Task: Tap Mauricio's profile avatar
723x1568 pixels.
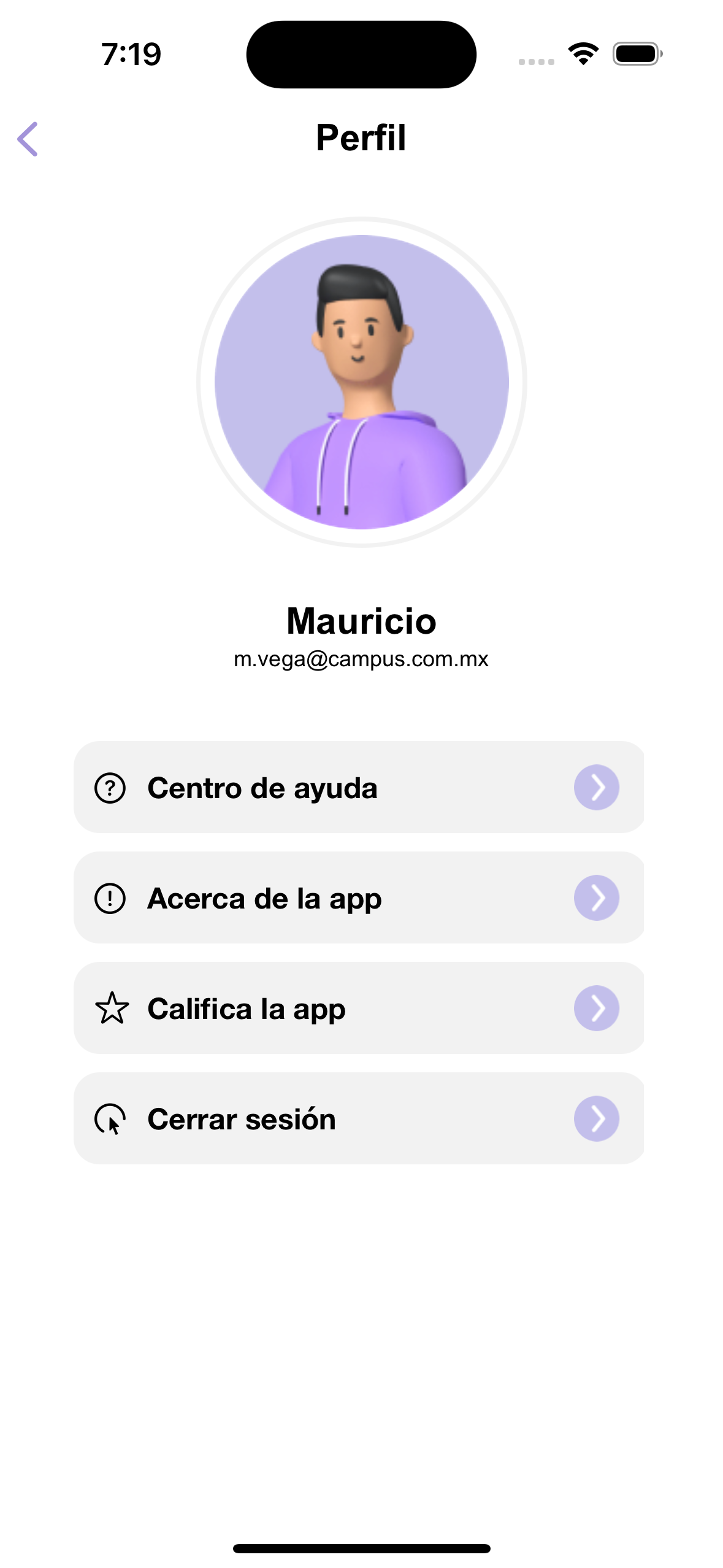Action: coord(361,382)
